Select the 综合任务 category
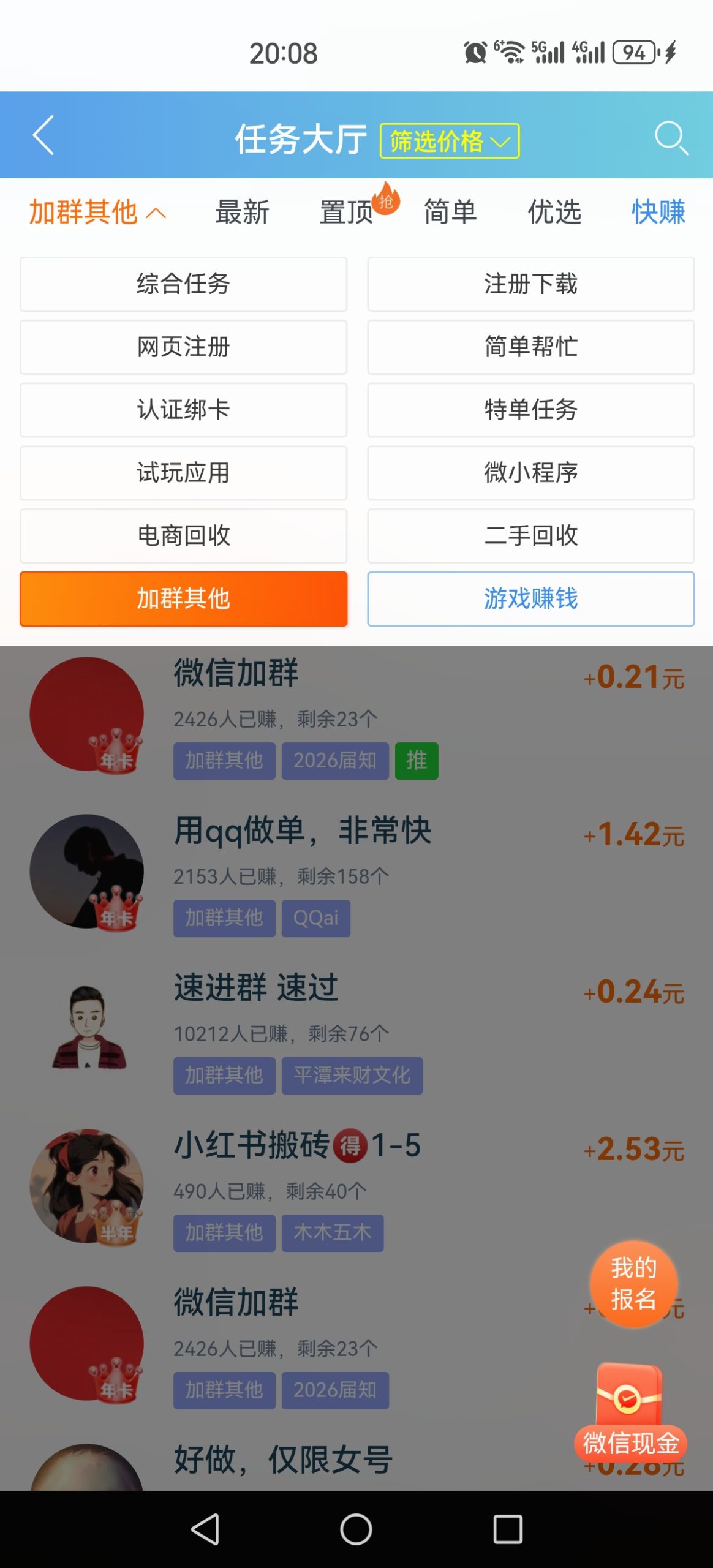The height and width of the screenshot is (1568, 713). coord(183,284)
